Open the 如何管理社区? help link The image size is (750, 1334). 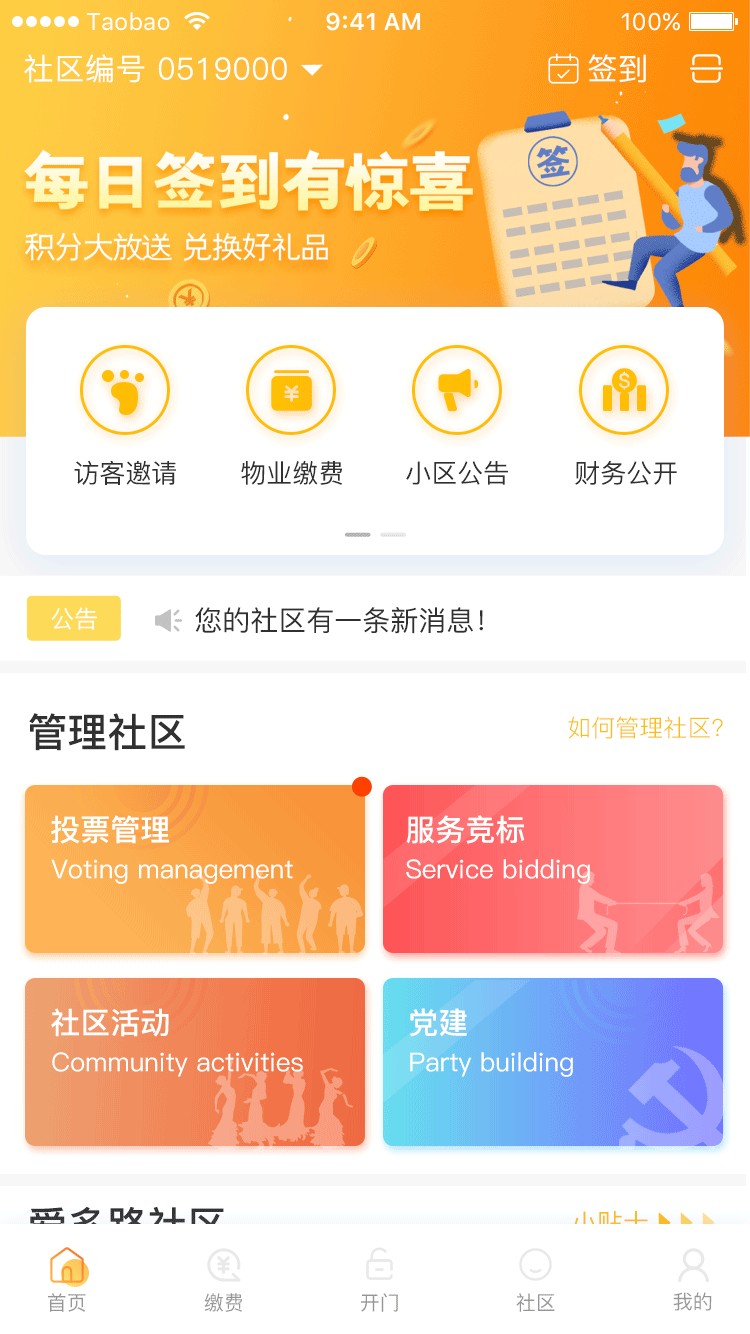(x=645, y=728)
